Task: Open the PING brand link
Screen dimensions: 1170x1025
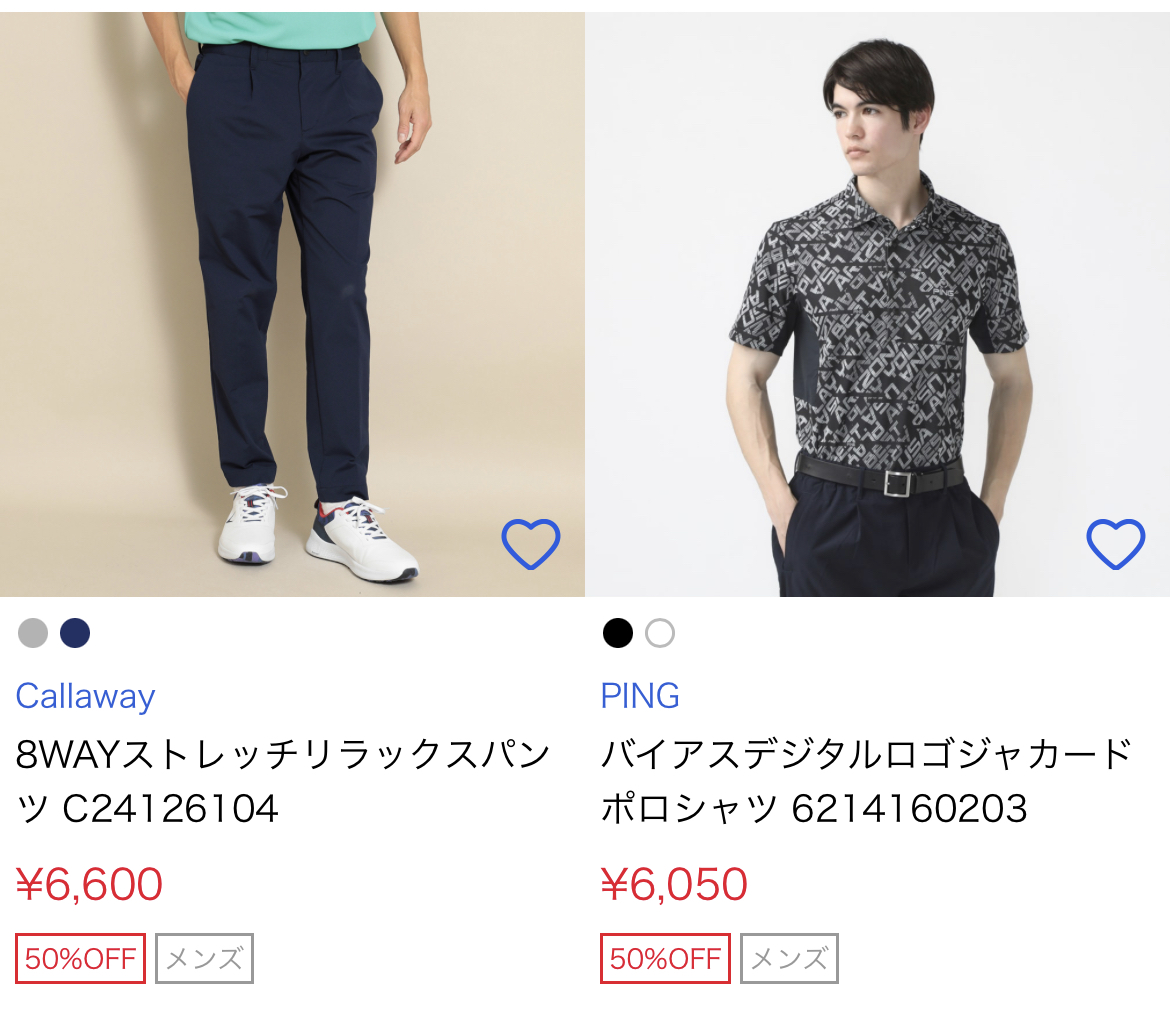Action: click(640, 696)
